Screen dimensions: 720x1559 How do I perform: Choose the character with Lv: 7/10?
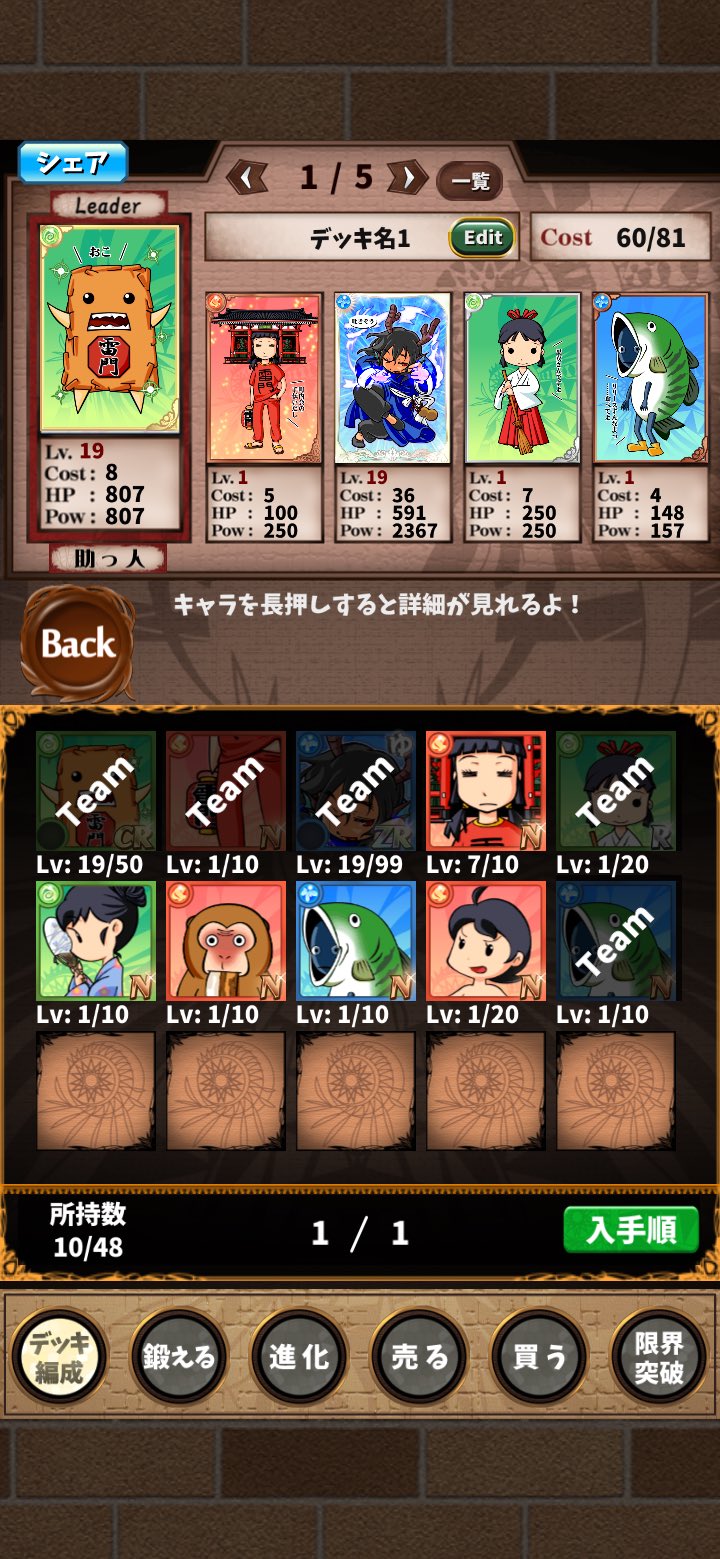click(x=486, y=791)
